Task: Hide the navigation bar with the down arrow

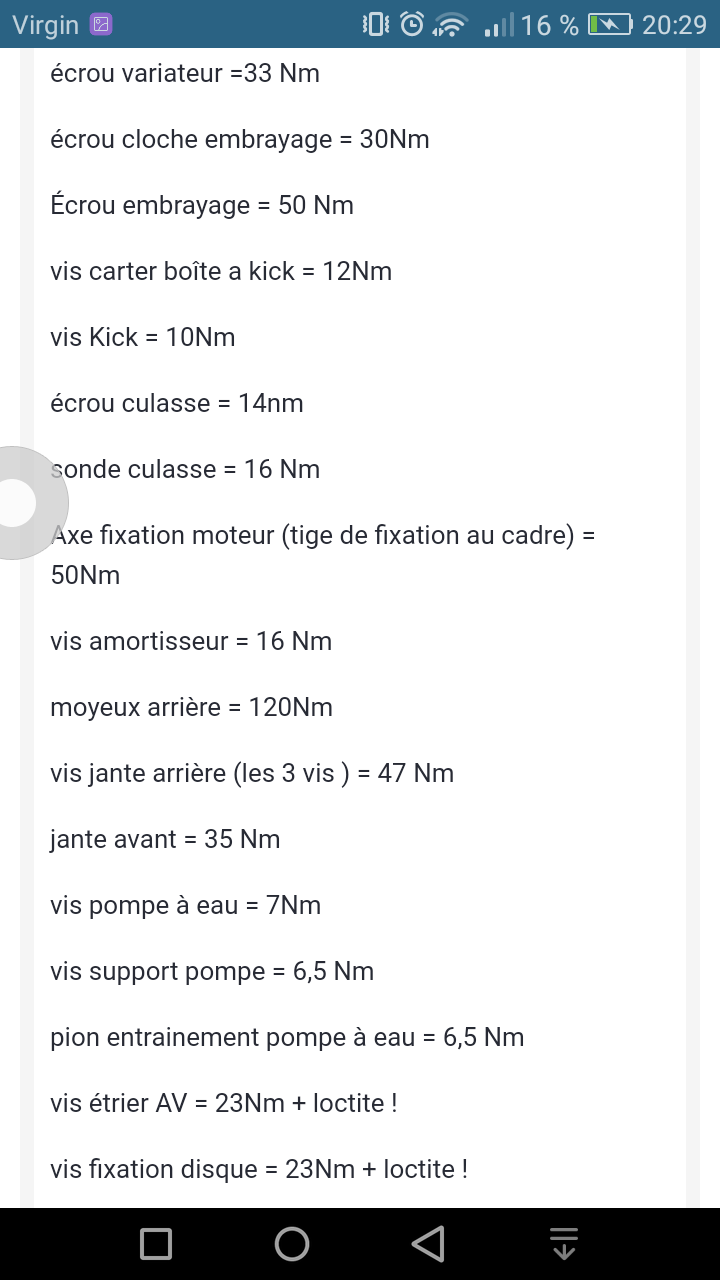Action: coord(564,1244)
